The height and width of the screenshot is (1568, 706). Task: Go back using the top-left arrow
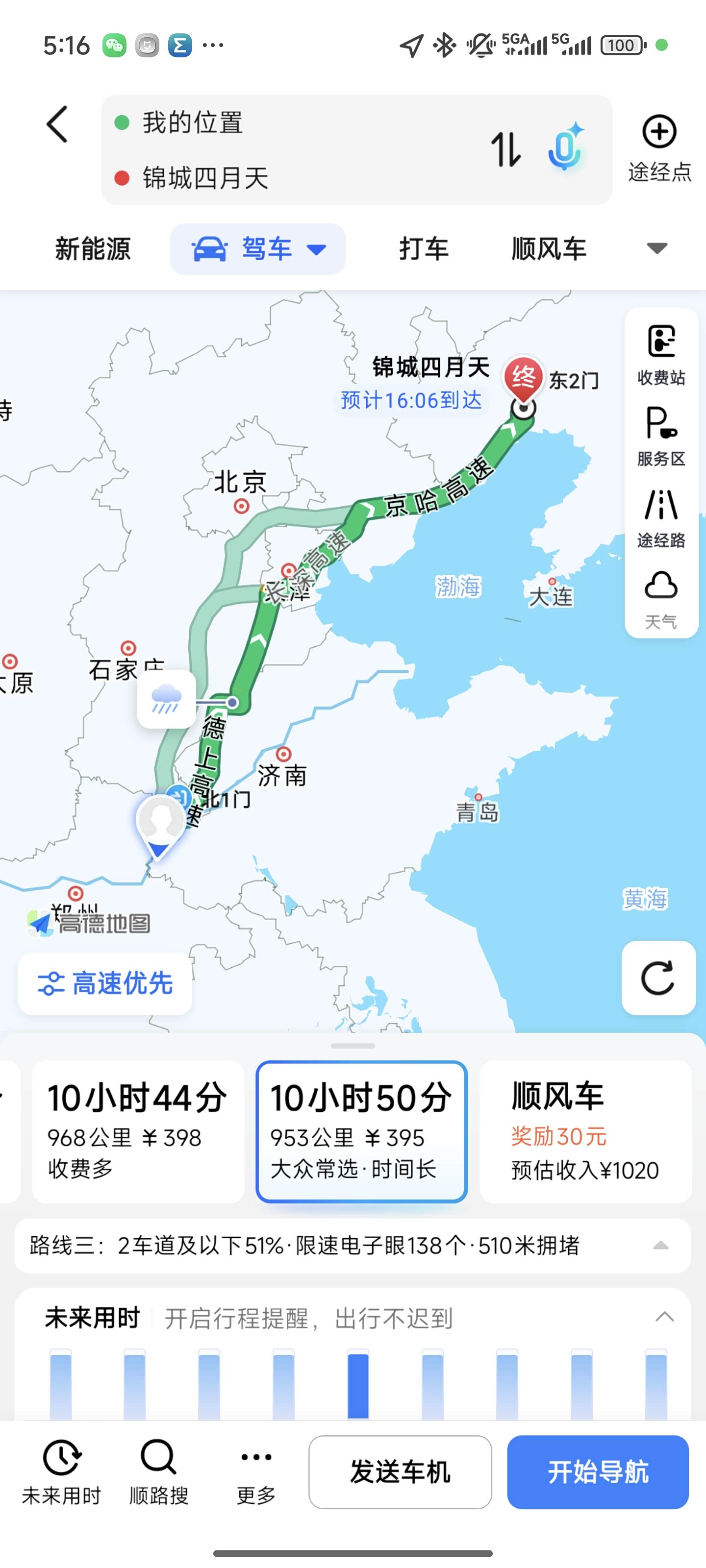pos(57,125)
